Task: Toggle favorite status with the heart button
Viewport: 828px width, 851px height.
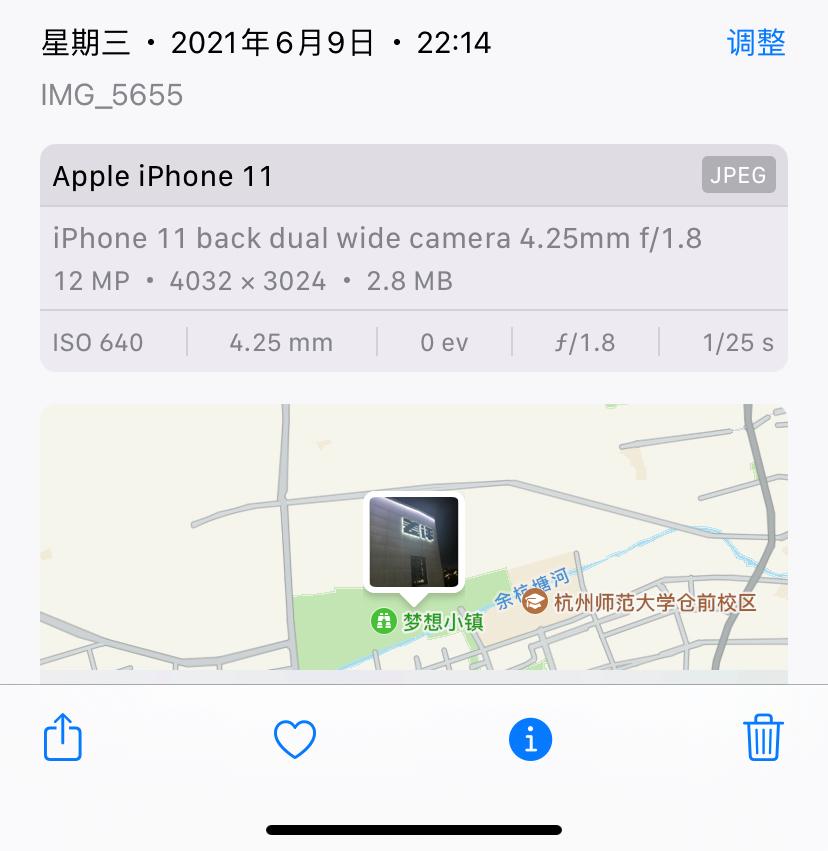Action: click(295, 738)
